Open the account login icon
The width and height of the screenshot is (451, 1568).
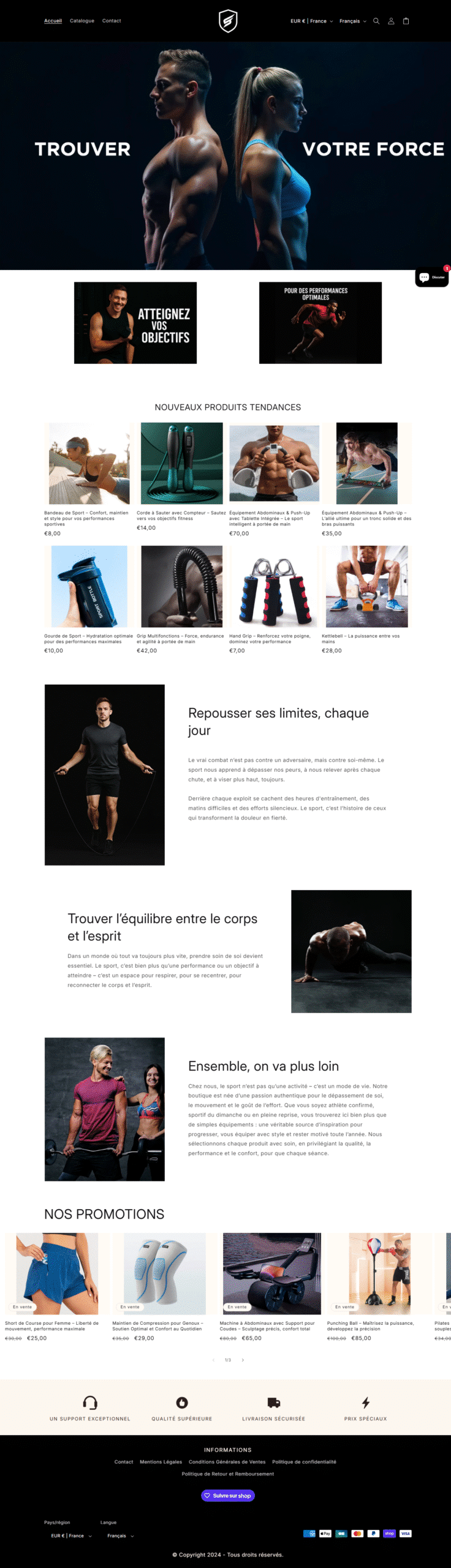(391, 21)
